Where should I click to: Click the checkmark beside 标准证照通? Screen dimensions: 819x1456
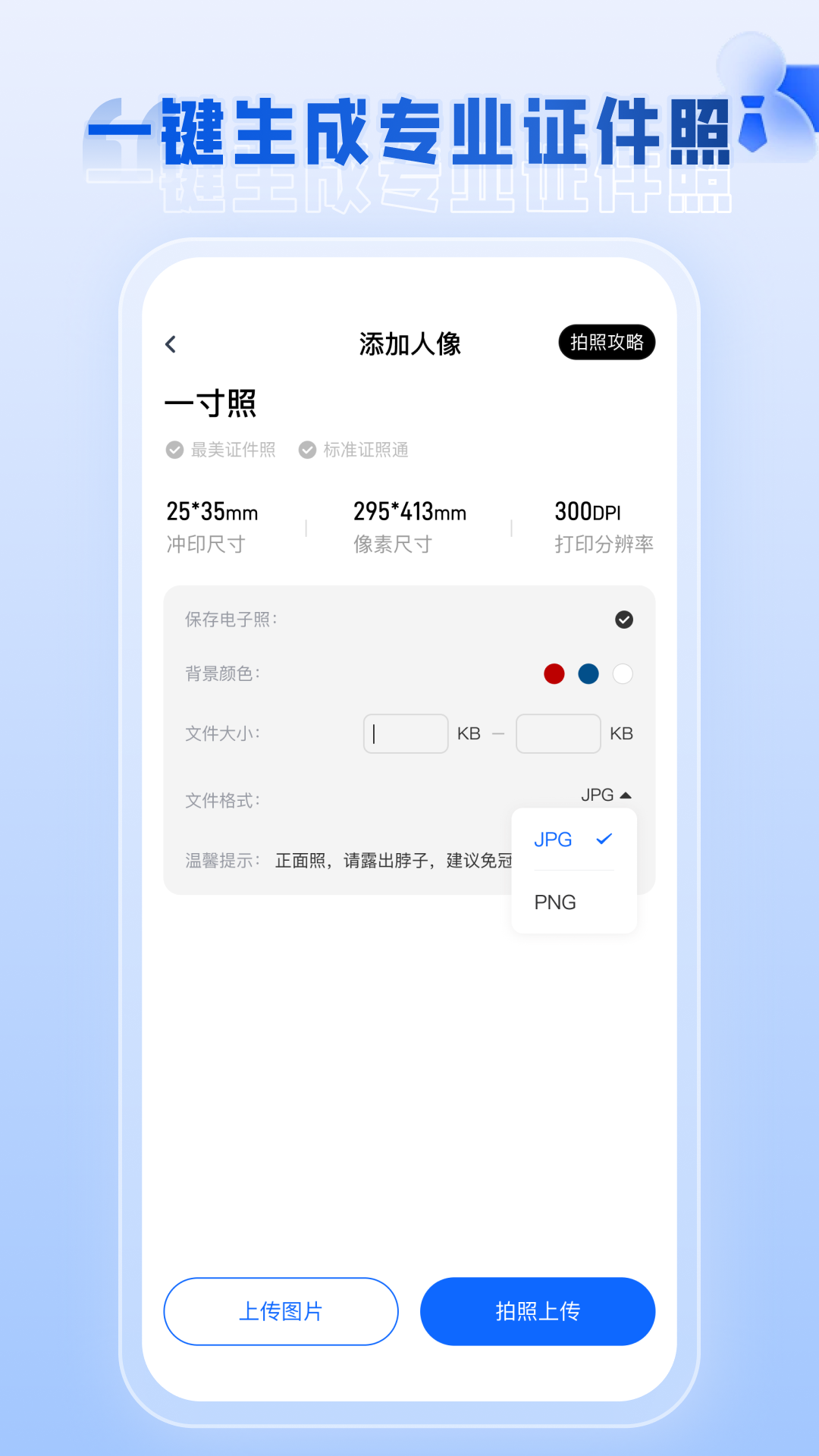[307, 449]
